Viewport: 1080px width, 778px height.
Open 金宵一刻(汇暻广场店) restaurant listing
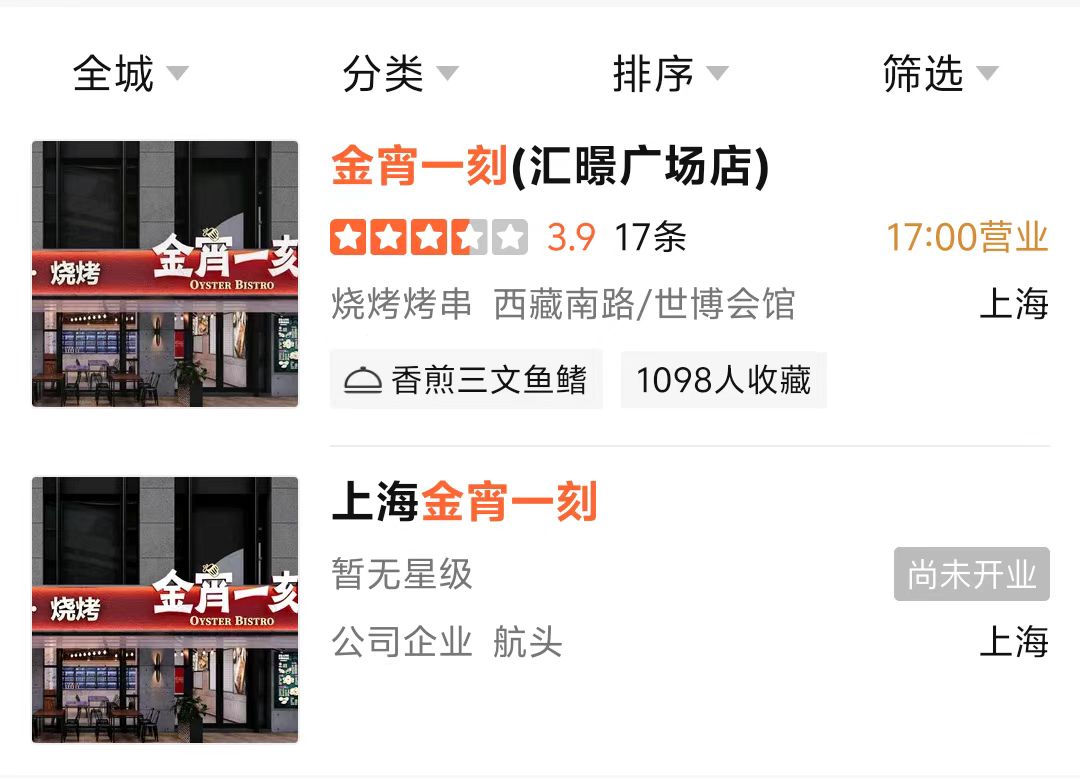point(550,168)
